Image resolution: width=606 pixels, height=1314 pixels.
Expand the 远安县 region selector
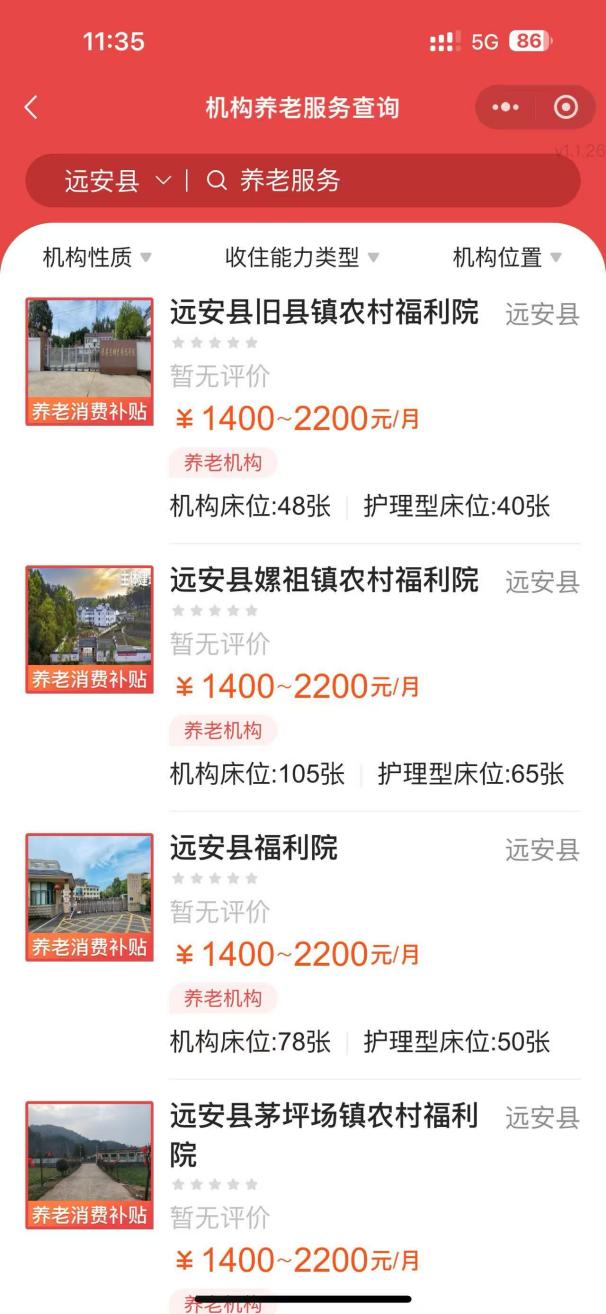118,181
